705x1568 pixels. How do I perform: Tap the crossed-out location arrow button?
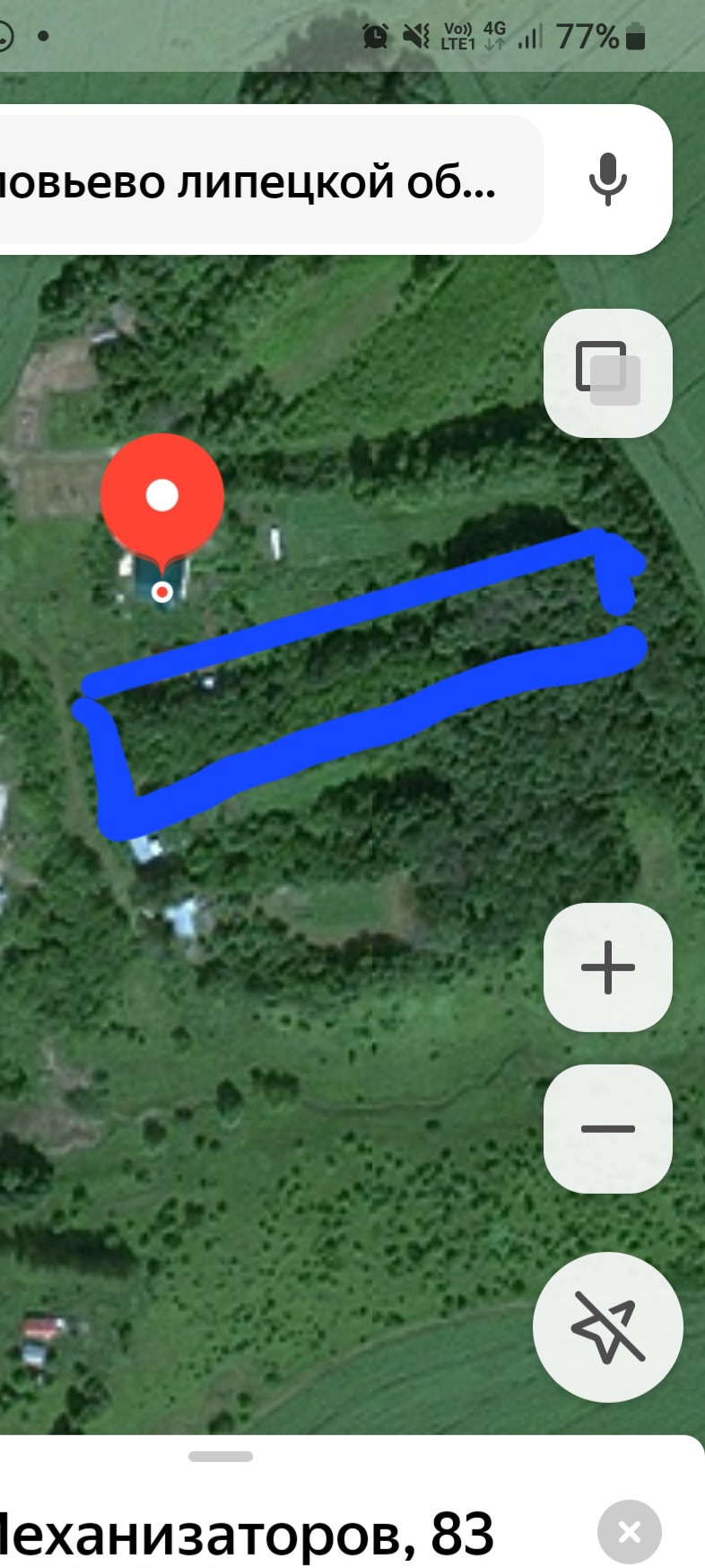(607, 1327)
